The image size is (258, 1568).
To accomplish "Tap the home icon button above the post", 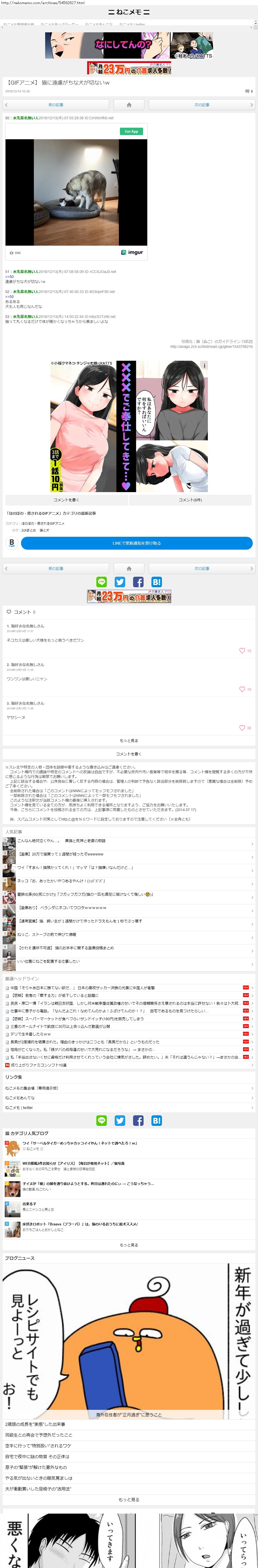I will point(129,105).
